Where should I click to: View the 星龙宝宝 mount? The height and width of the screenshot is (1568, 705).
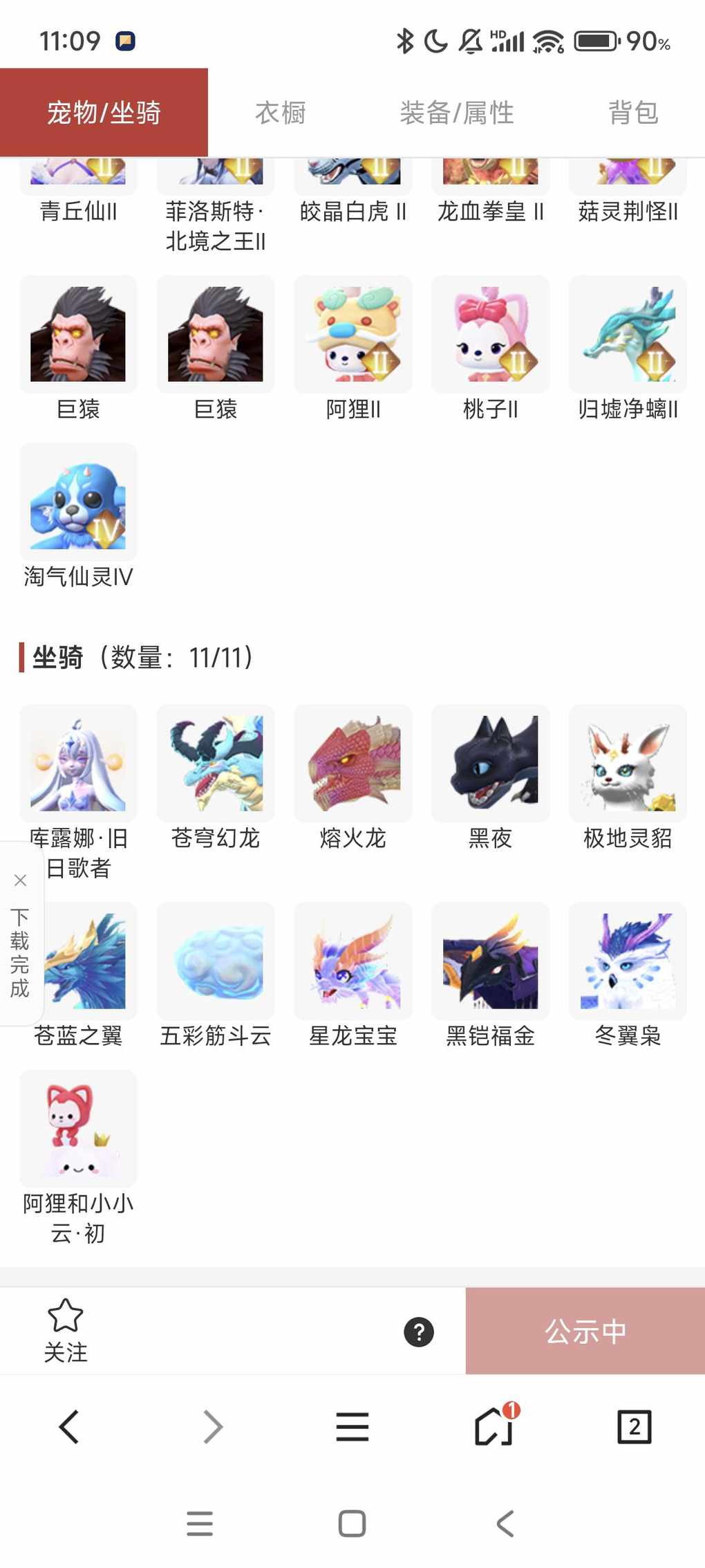[x=353, y=961]
